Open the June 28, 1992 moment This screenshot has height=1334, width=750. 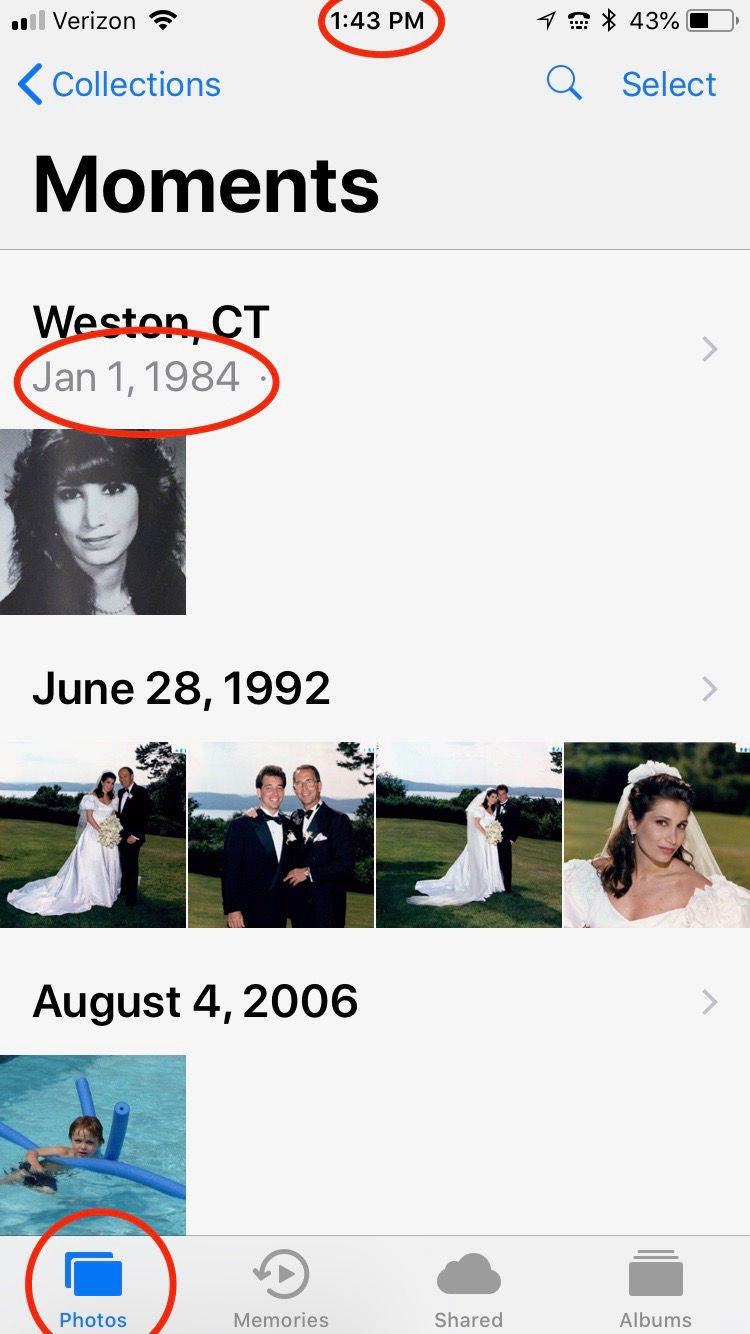coord(375,689)
